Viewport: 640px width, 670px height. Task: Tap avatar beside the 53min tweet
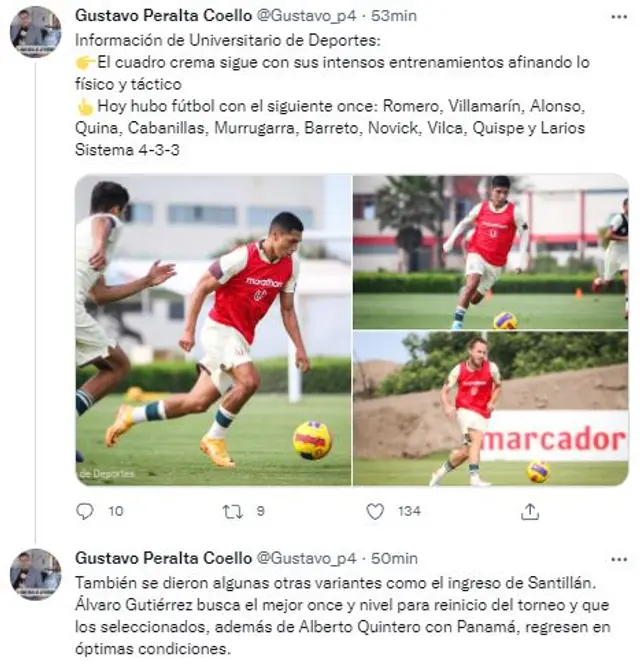coord(35,32)
